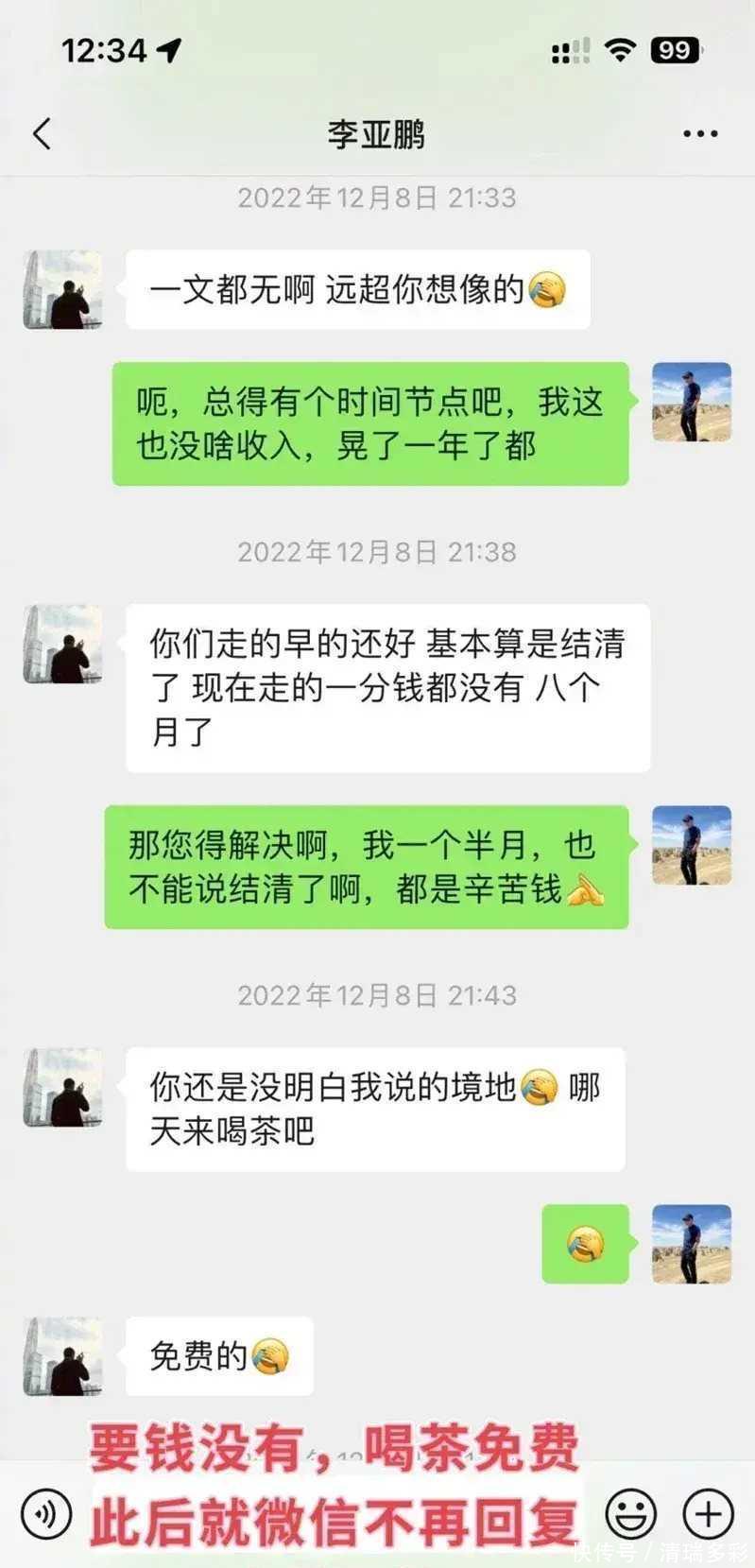
Task: Open the chat's three-dot overflow menu
Action: point(700,134)
